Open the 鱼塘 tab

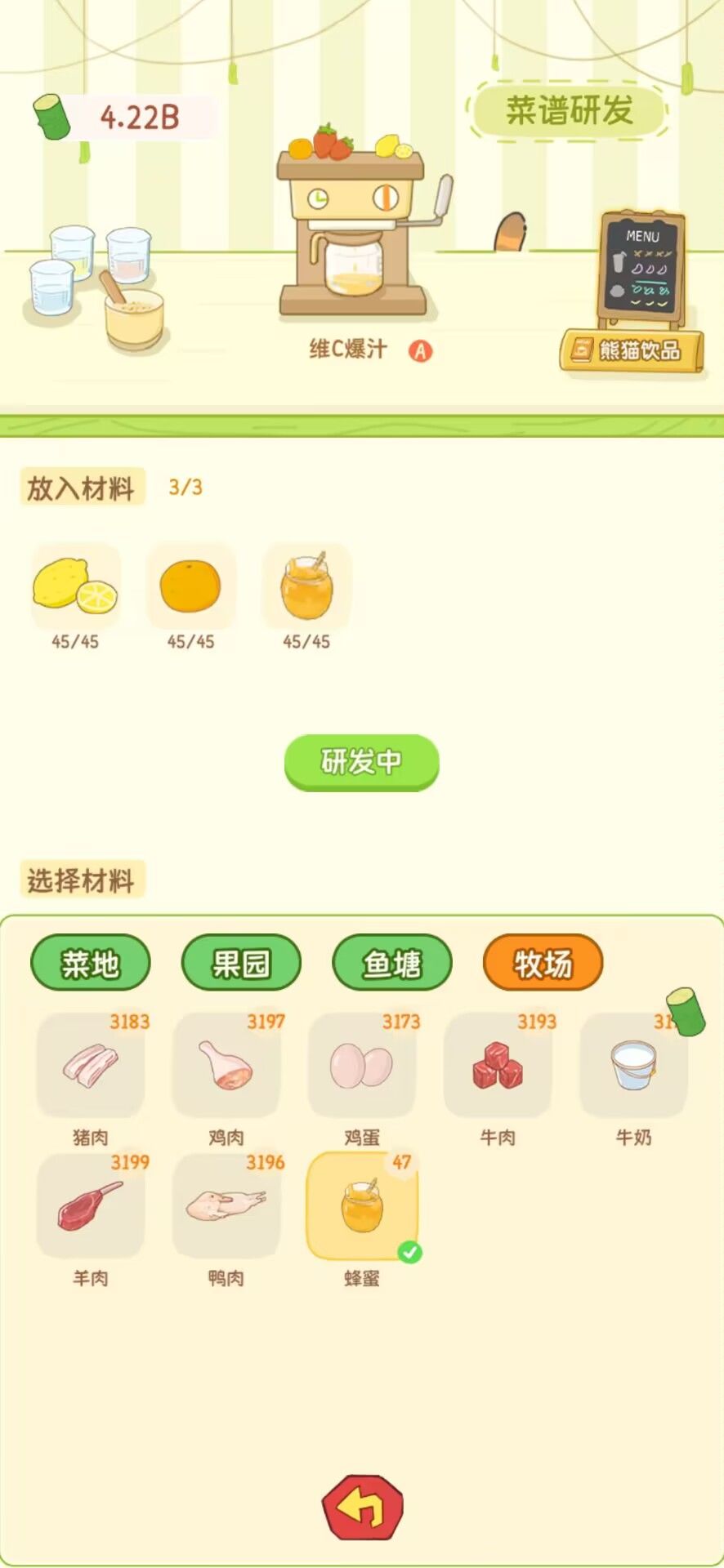pyautogui.click(x=391, y=964)
